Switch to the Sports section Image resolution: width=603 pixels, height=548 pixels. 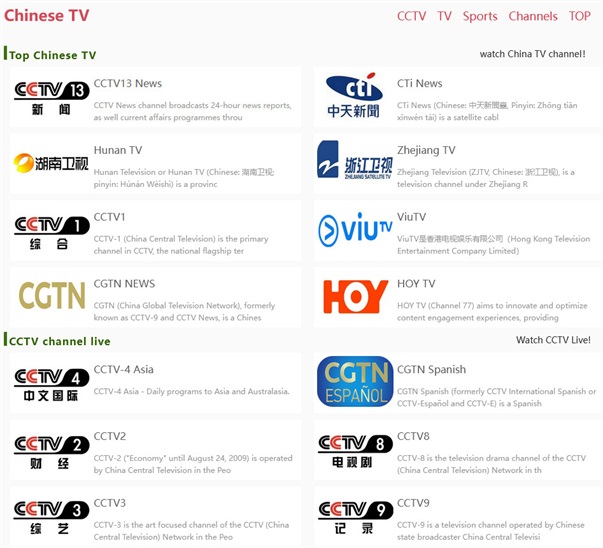tap(480, 16)
